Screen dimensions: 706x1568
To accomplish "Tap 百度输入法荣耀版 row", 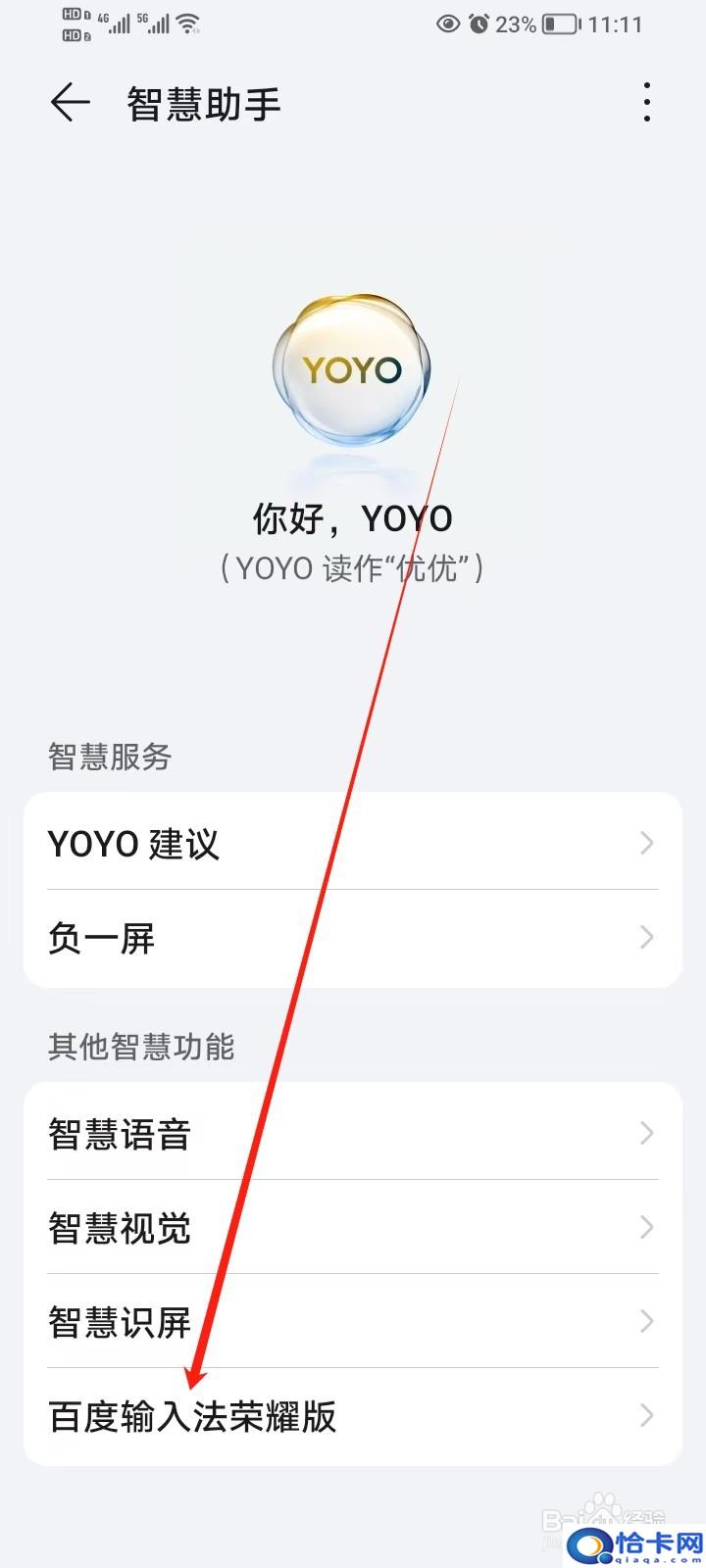I will coord(353,1416).
